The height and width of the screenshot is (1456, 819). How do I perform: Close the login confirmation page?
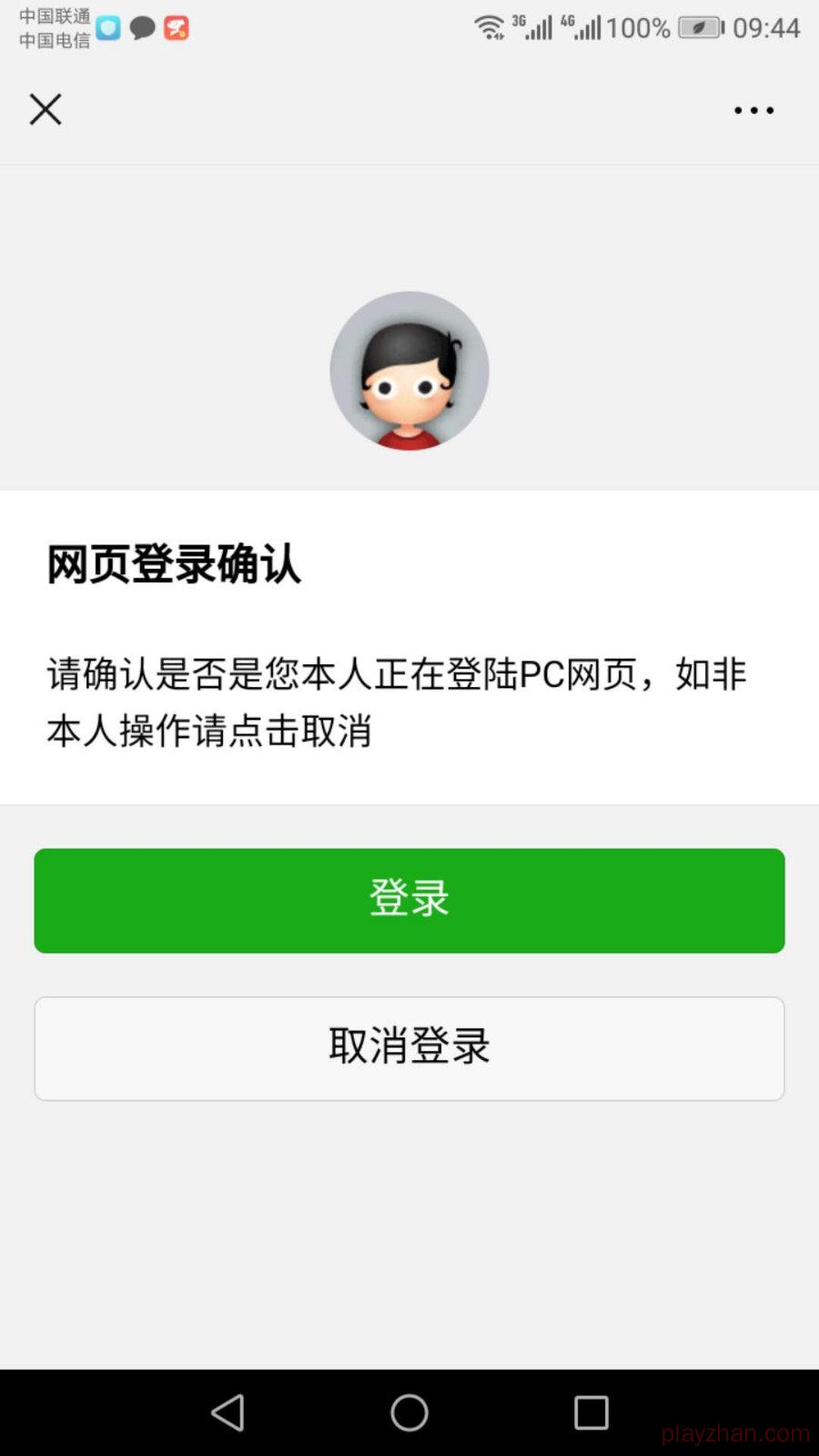point(45,109)
